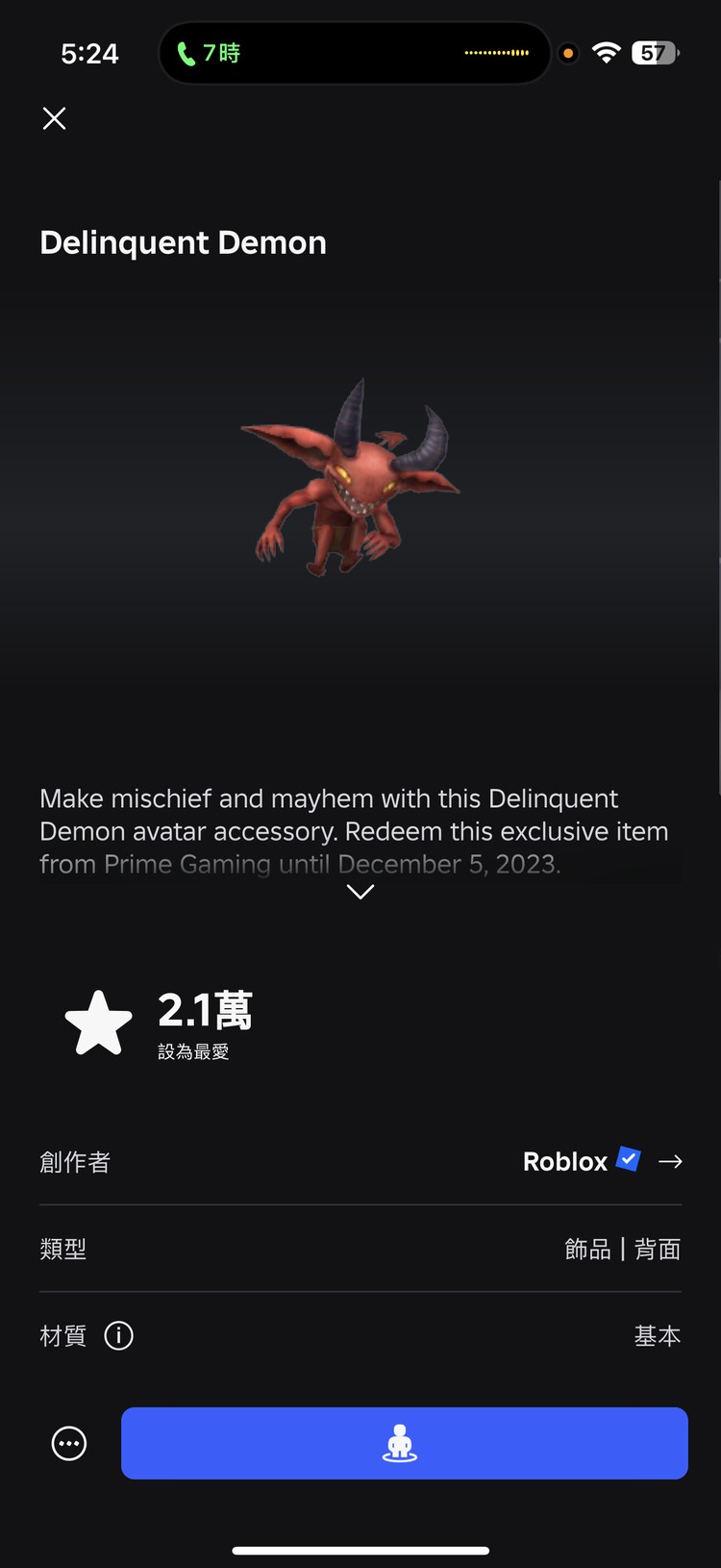Toggle favorite on Delinquent Demon
Screen dimensions: 721x1568
pos(97,1021)
